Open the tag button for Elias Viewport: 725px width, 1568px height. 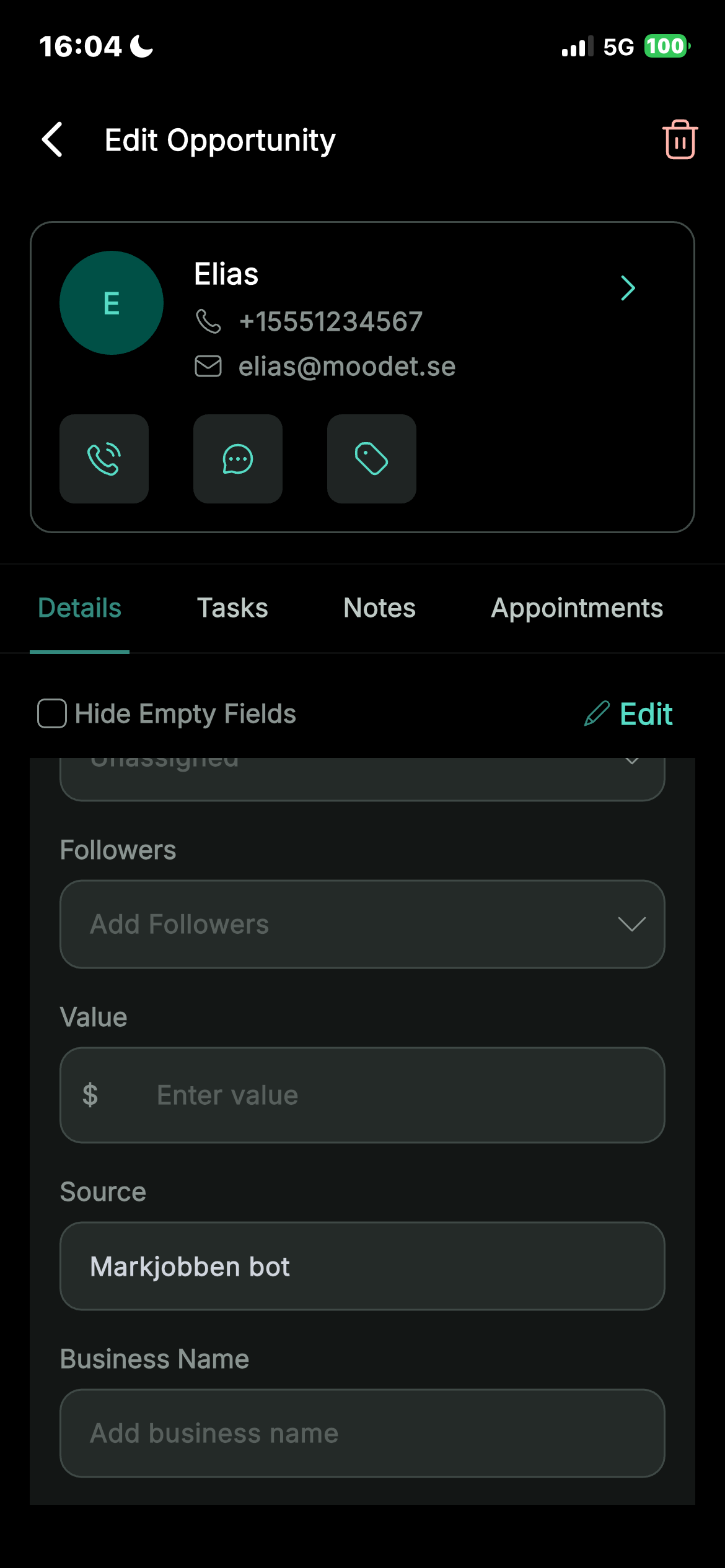pyautogui.click(x=372, y=459)
